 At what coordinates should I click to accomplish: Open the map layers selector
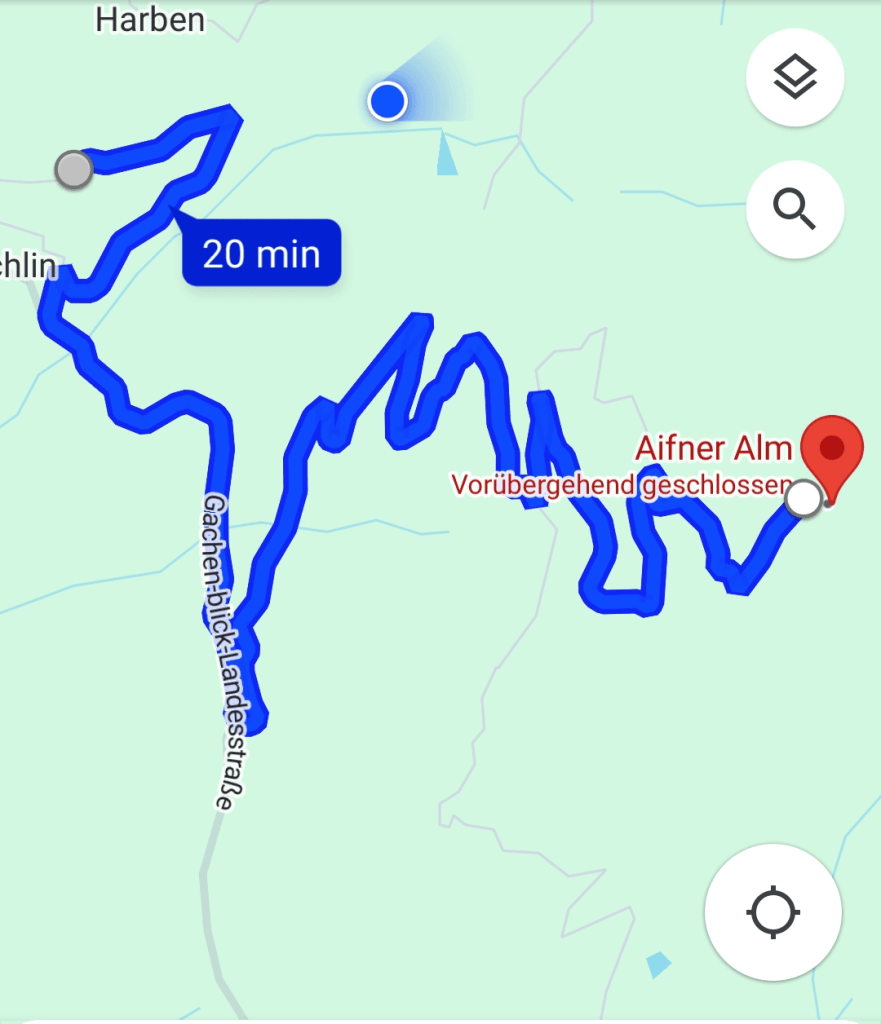click(795, 78)
